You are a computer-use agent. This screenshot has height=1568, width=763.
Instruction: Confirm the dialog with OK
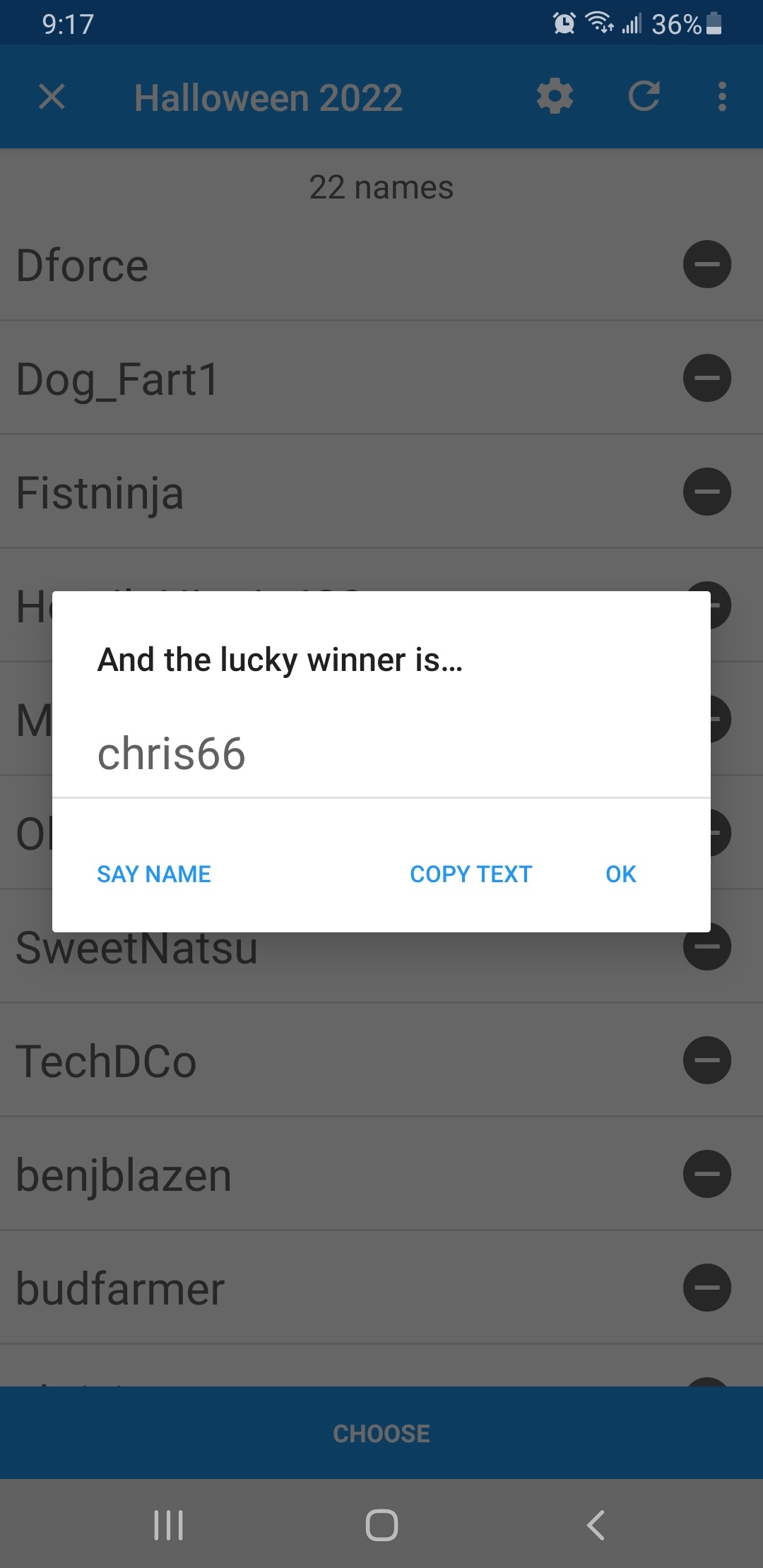[x=621, y=874]
